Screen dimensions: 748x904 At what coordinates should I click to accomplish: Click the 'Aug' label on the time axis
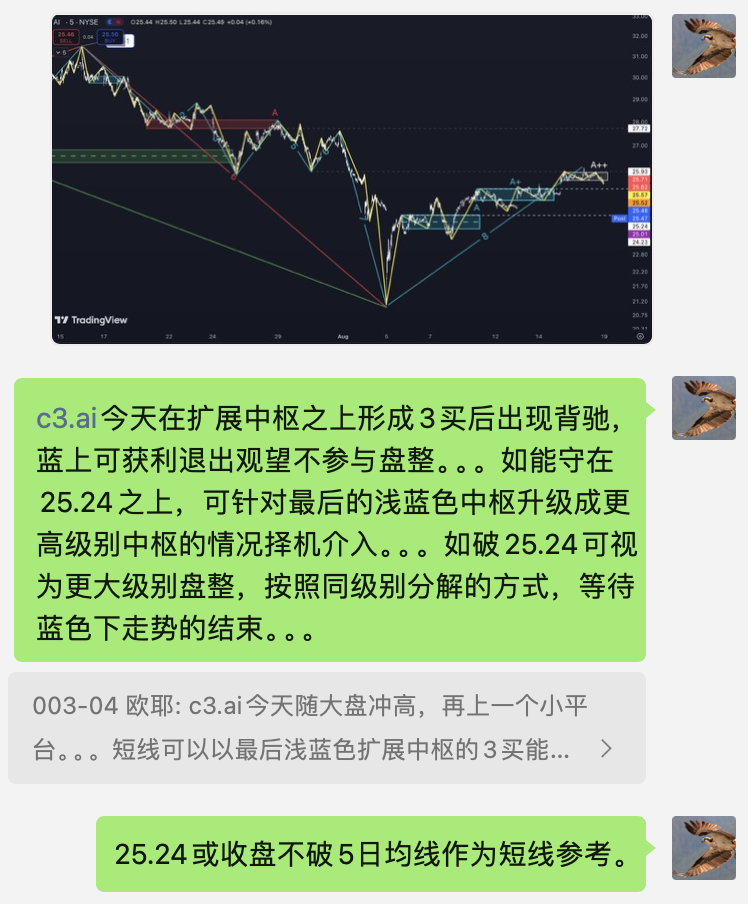pos(341,338)
